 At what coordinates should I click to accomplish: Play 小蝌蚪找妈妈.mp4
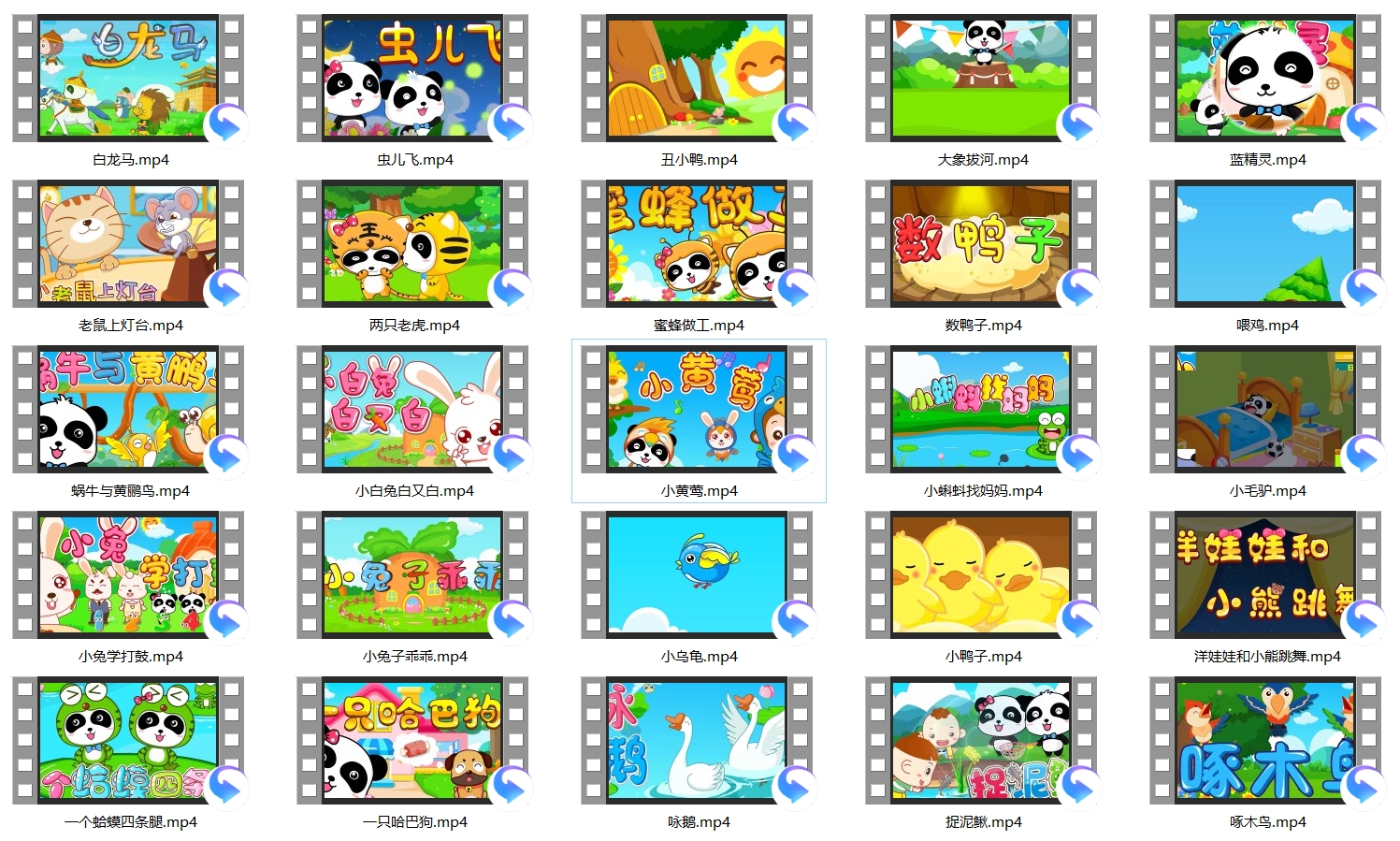(981, 410)
